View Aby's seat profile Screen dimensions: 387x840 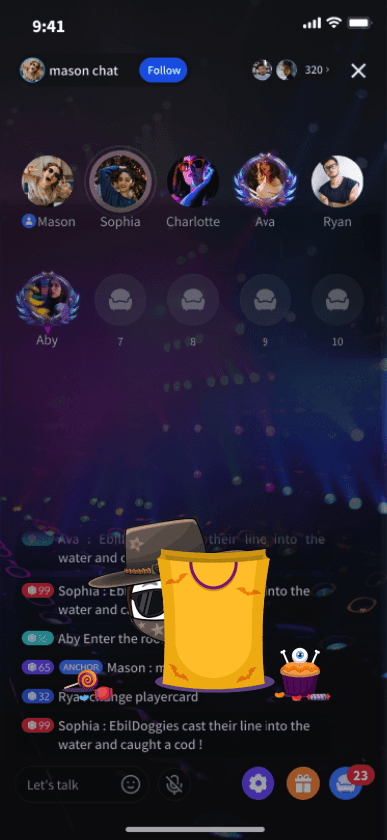coord(47,301)
